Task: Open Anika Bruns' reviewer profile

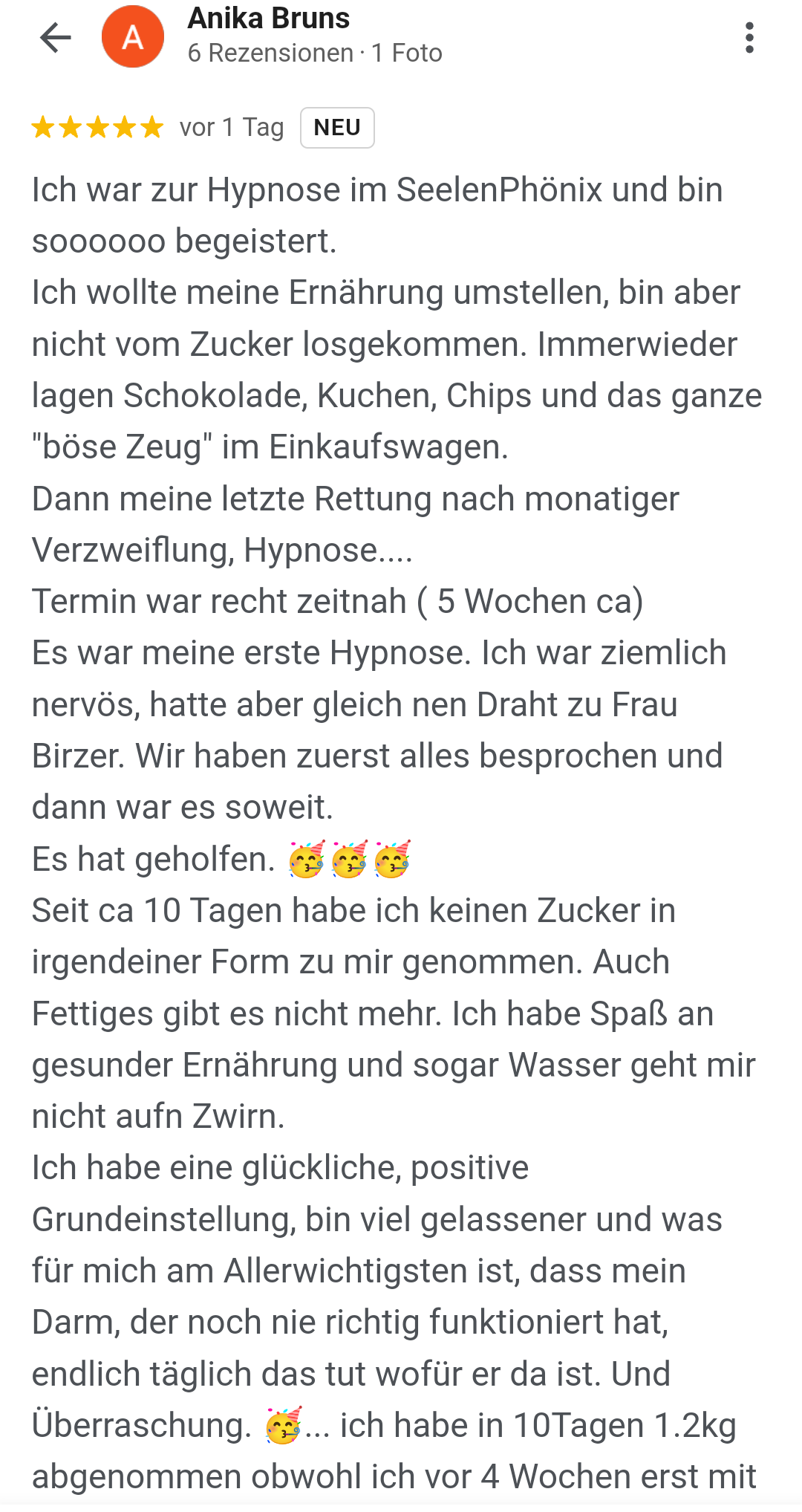Action: pyautogui.click(x=268, y=19)
